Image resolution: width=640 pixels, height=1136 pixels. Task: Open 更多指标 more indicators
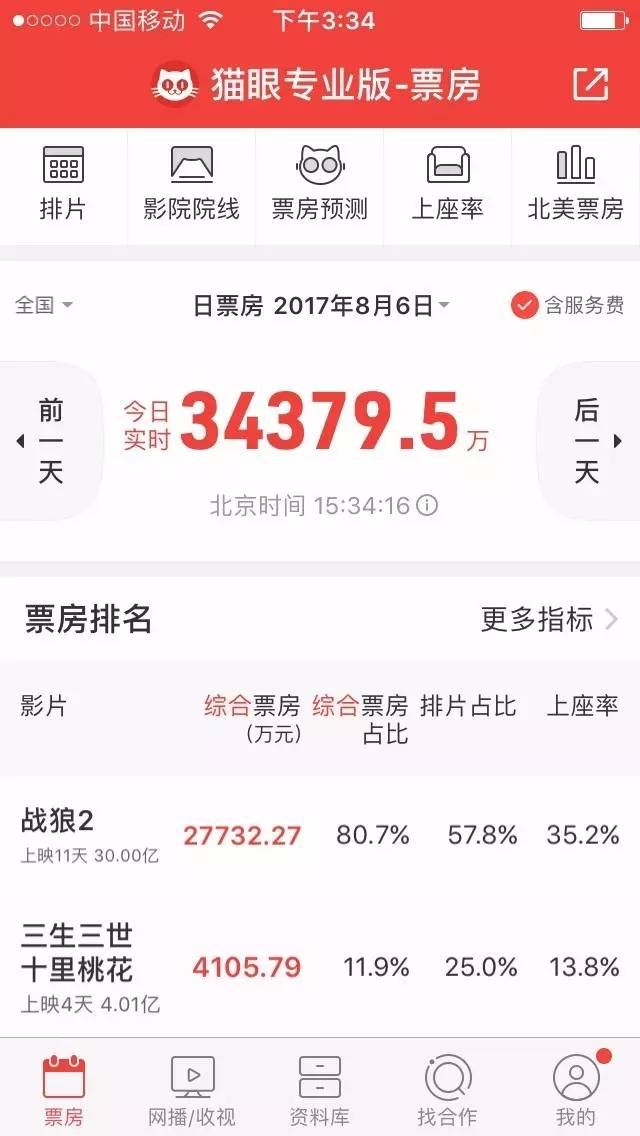pyautogui.click(x=549, y=620)
